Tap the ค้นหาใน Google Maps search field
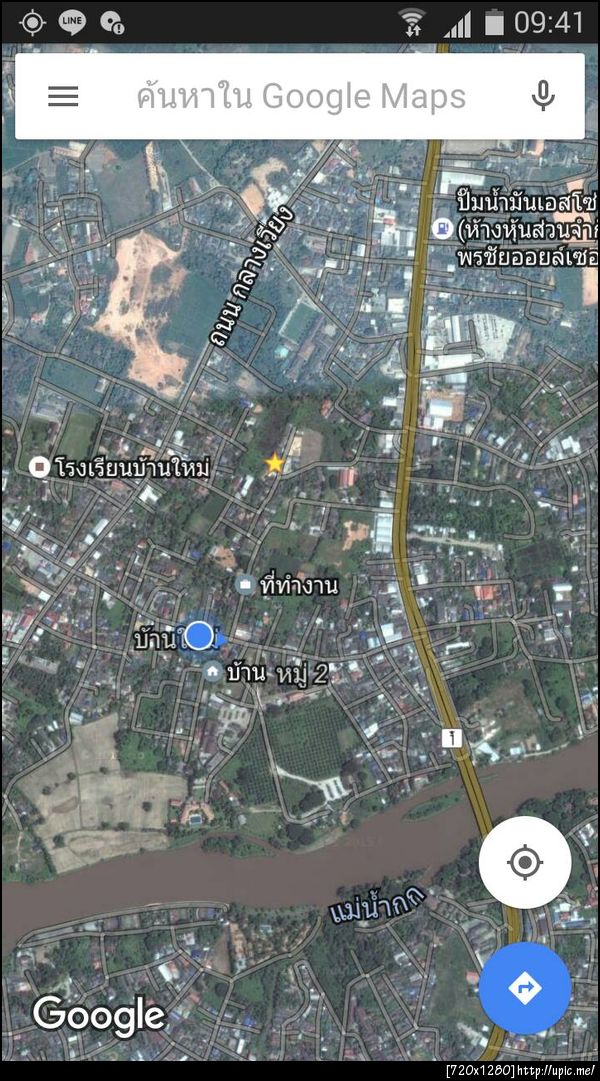The image size is (600, 1081). click(x=300, y=96)
